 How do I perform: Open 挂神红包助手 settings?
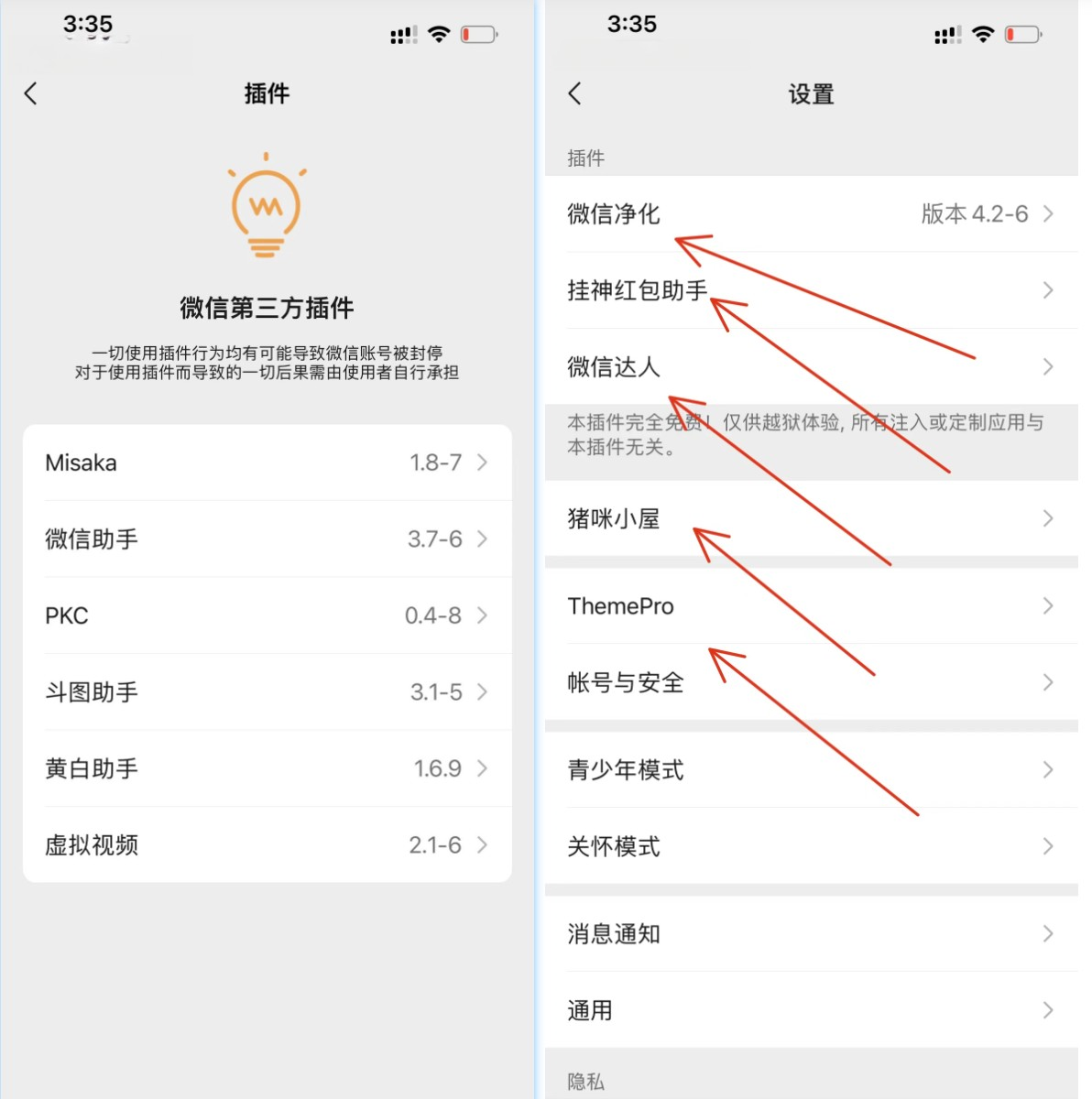click(810, 290)
